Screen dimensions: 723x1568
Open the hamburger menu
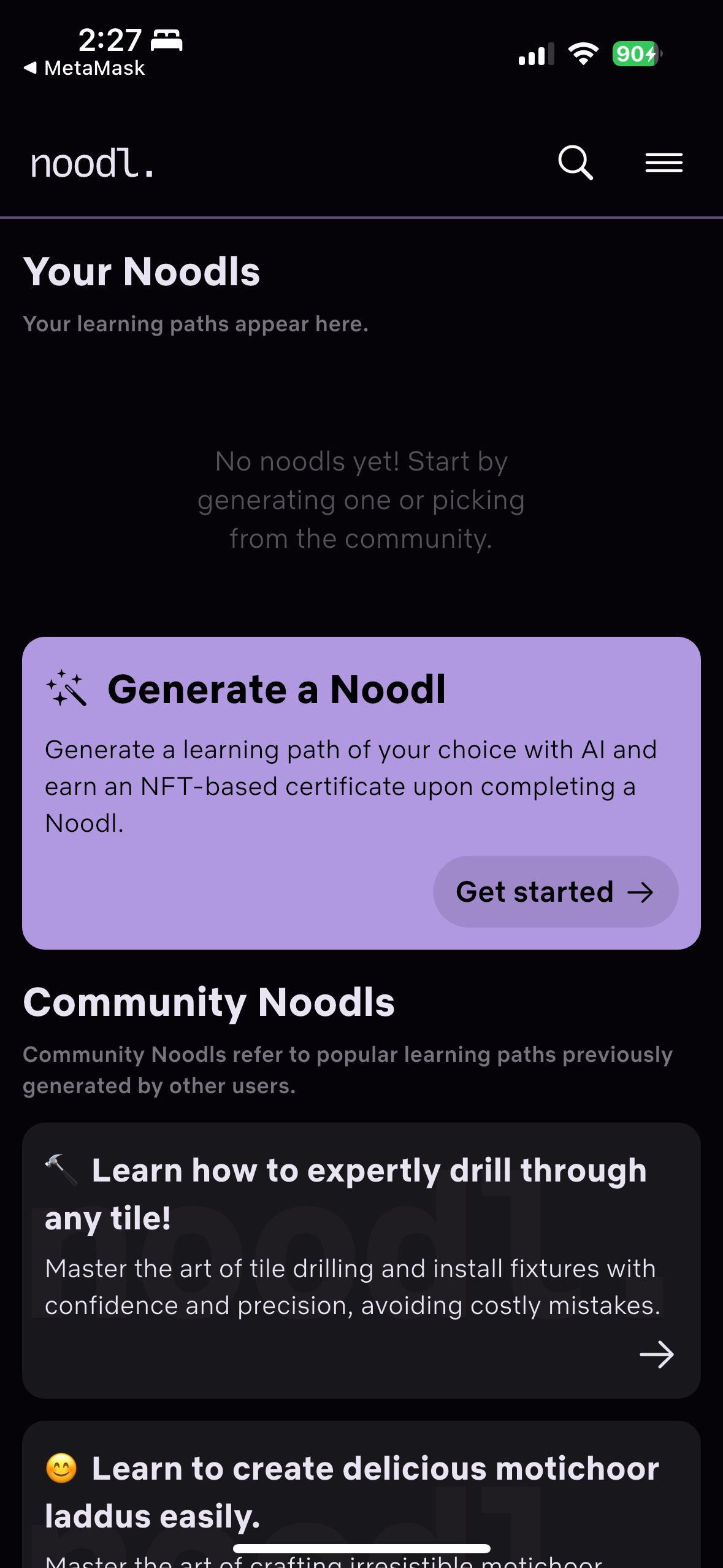point(664,163)
